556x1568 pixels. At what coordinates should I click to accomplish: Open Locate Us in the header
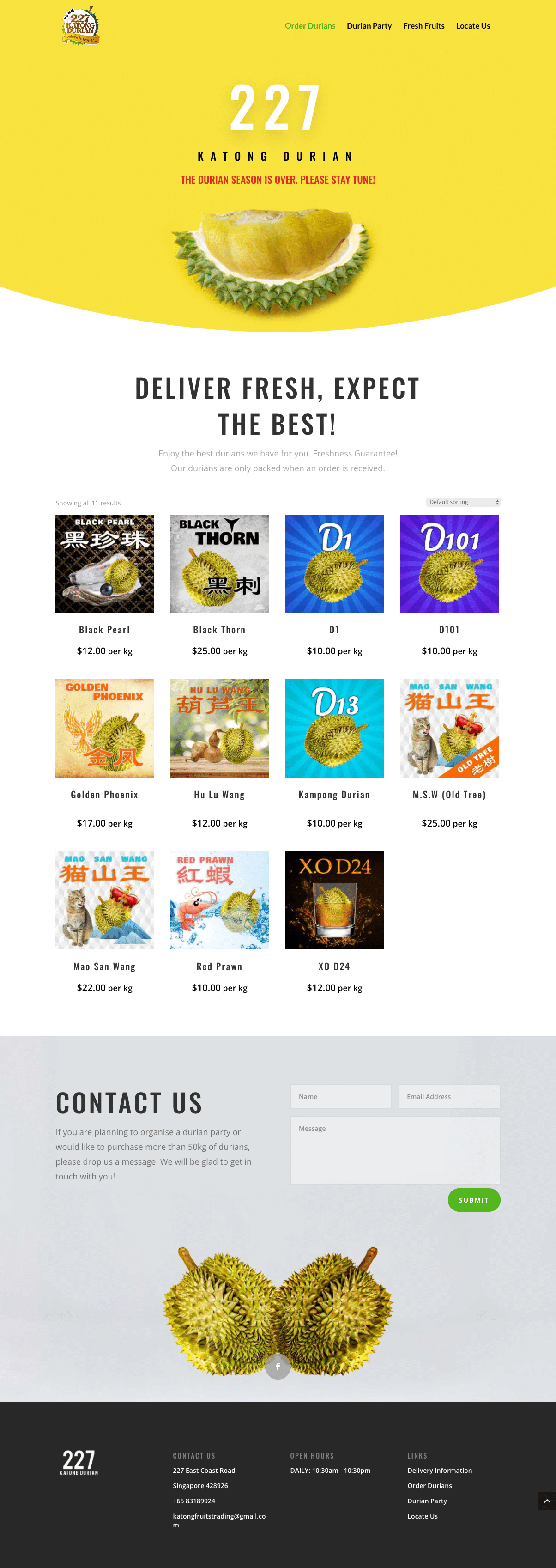coord(473,25)
